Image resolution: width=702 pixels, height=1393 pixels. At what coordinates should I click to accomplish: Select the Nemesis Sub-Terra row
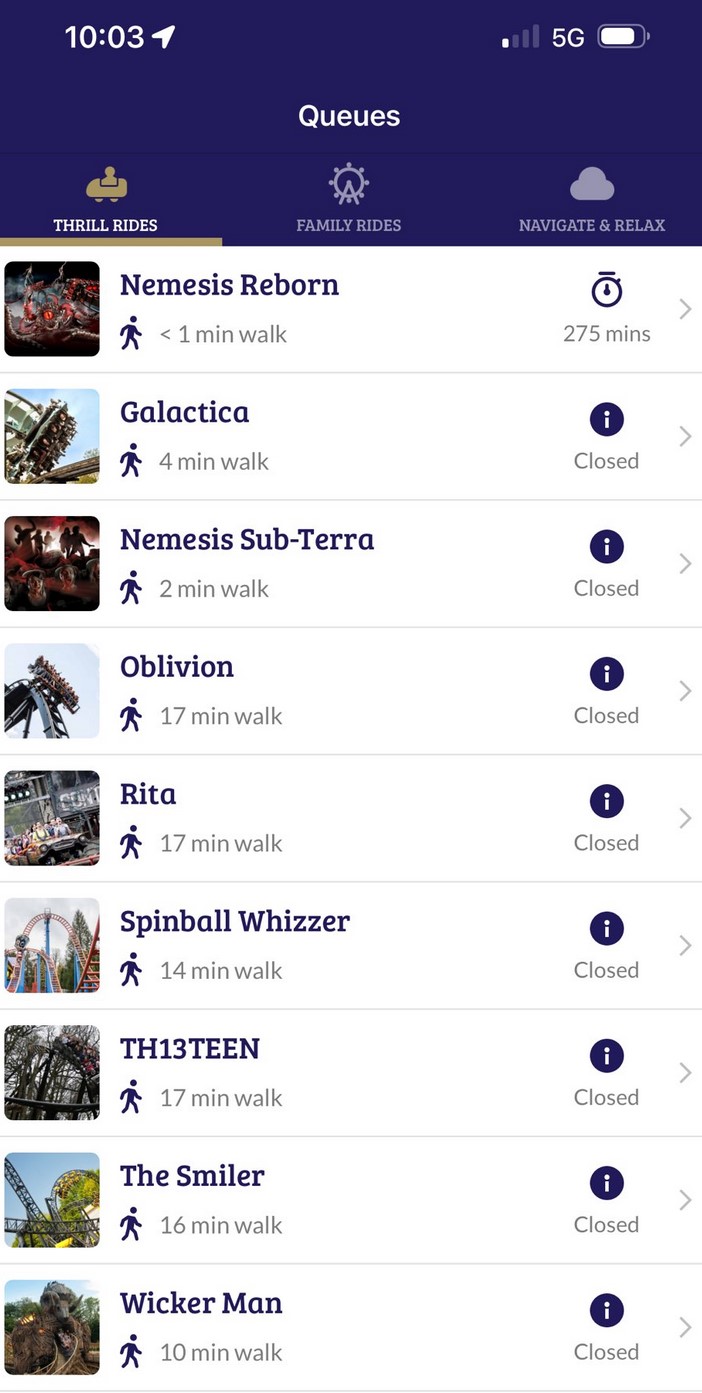click(350, 563)
